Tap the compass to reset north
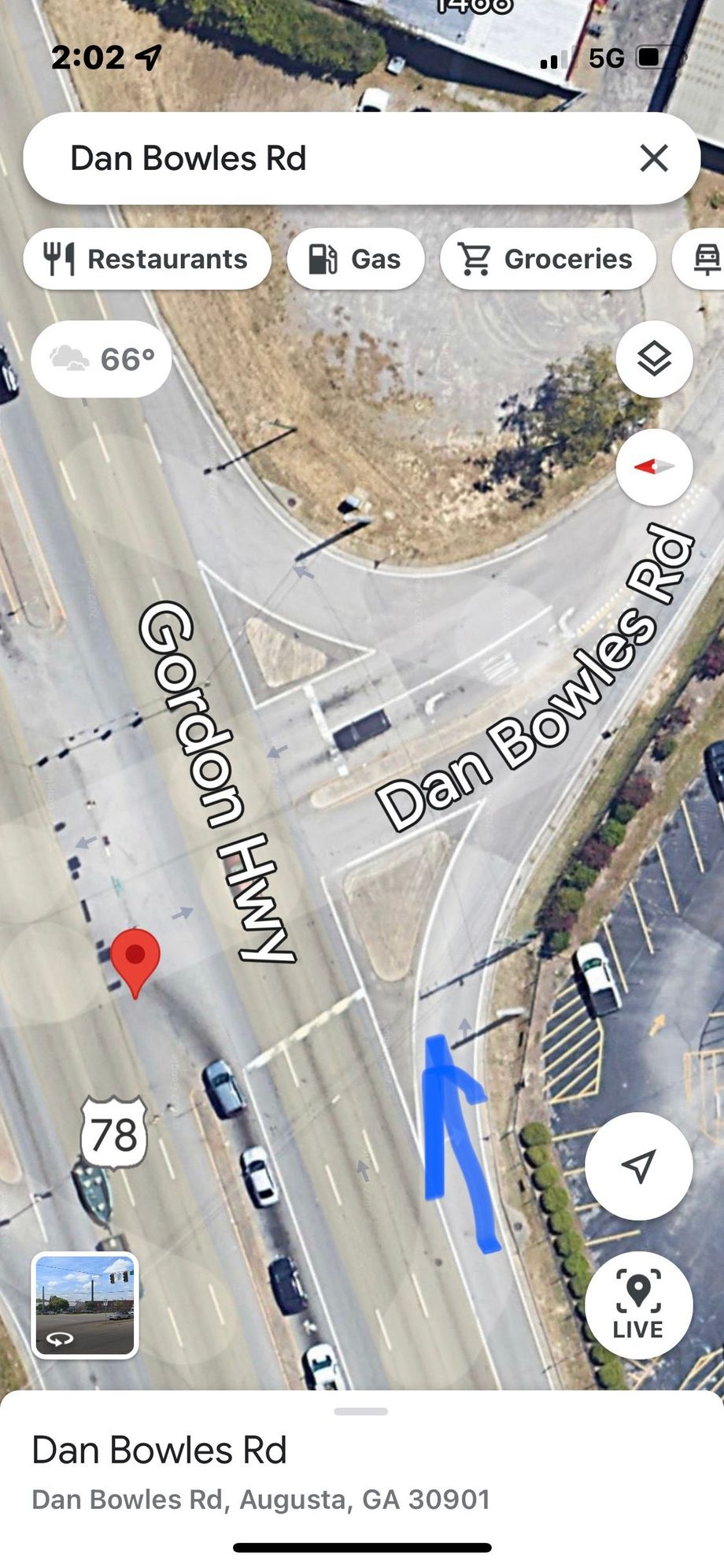 pyautogui.click(x=654, y=467)
